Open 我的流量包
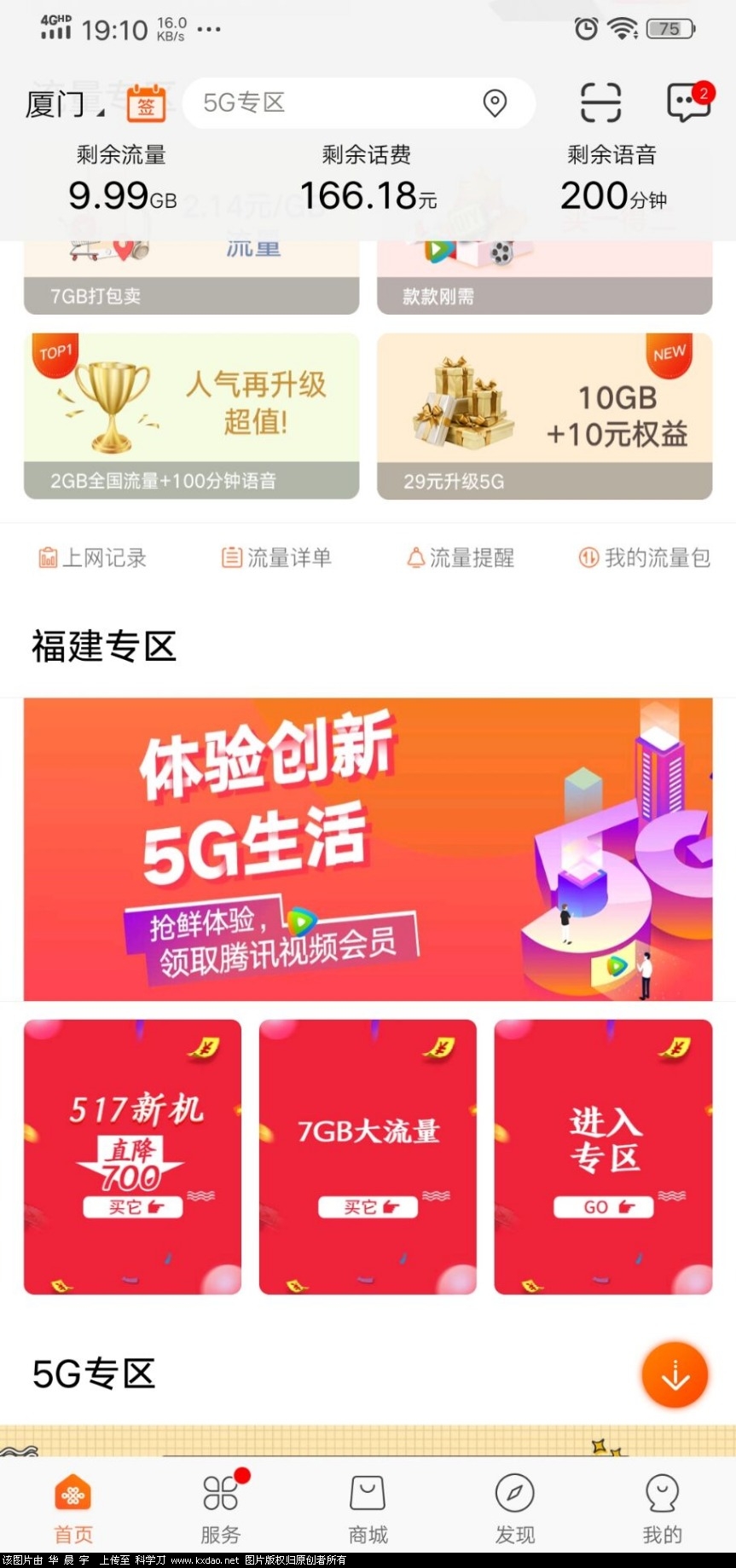Screen dimensions: 736x1568 coord(644,558)
